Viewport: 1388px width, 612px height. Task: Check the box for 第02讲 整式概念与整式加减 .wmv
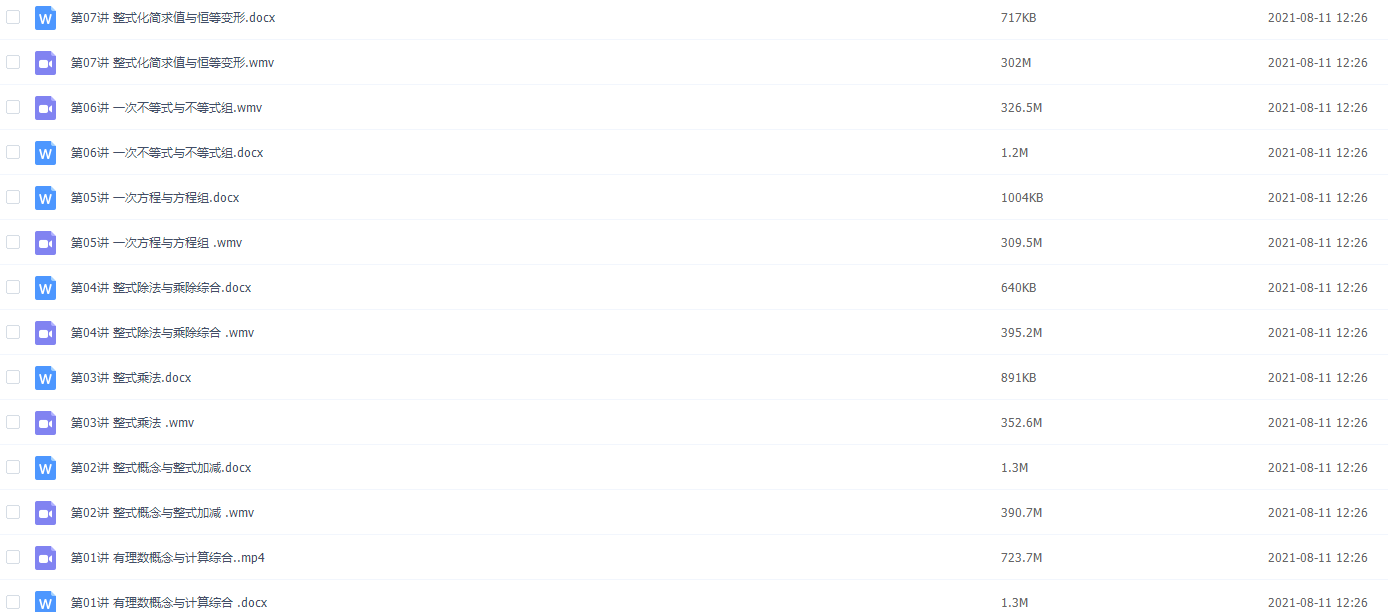[13, 512]
